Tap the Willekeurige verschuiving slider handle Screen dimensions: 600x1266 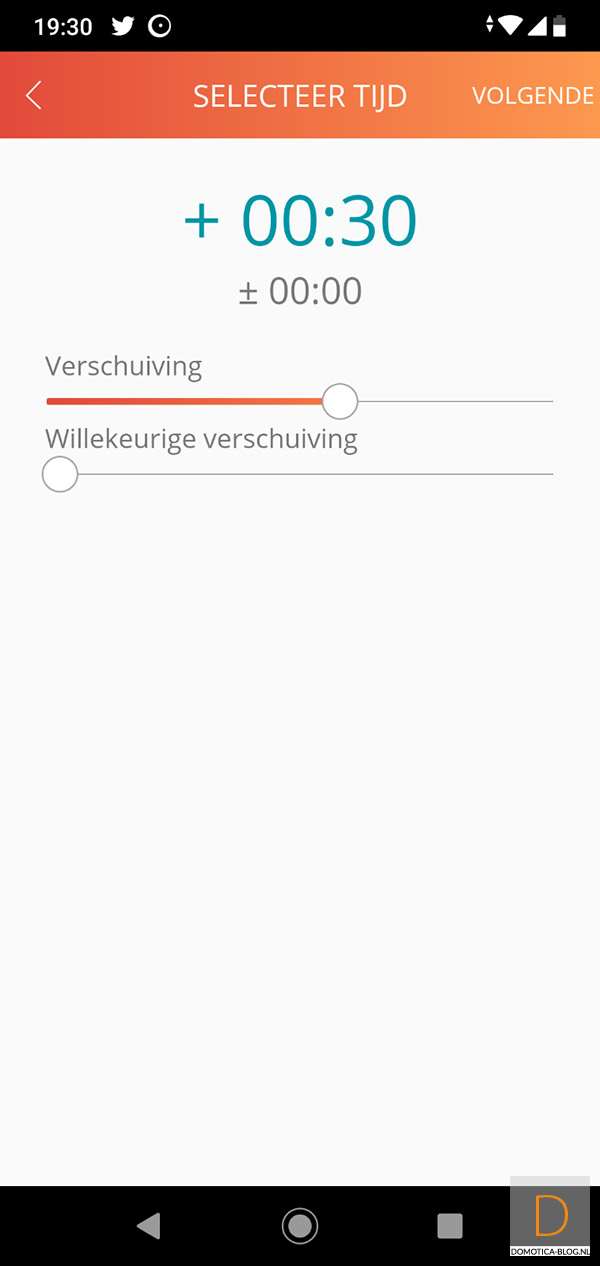tap(60, 474)
